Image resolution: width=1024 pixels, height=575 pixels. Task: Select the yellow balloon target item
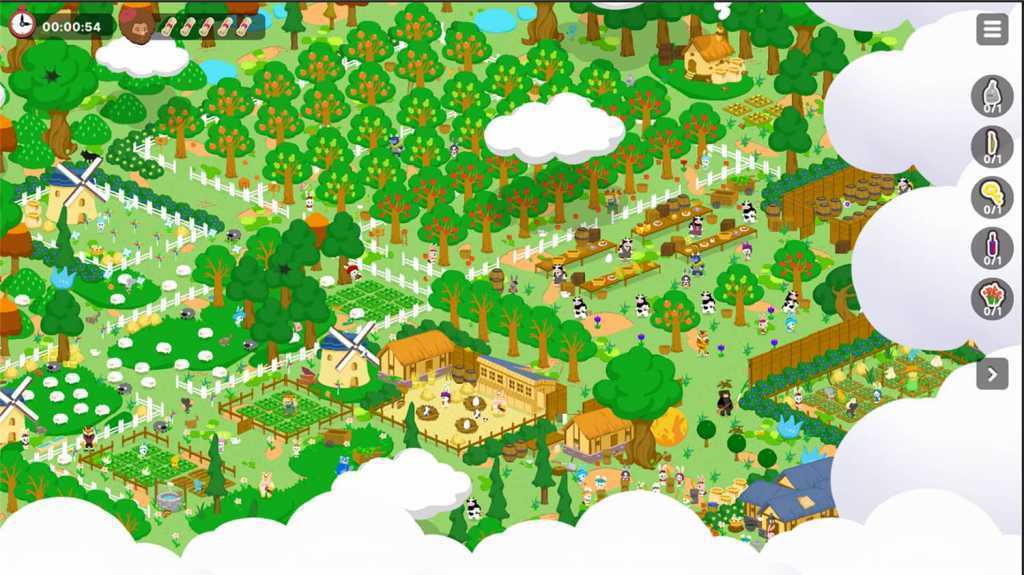[x=992, y=198]
